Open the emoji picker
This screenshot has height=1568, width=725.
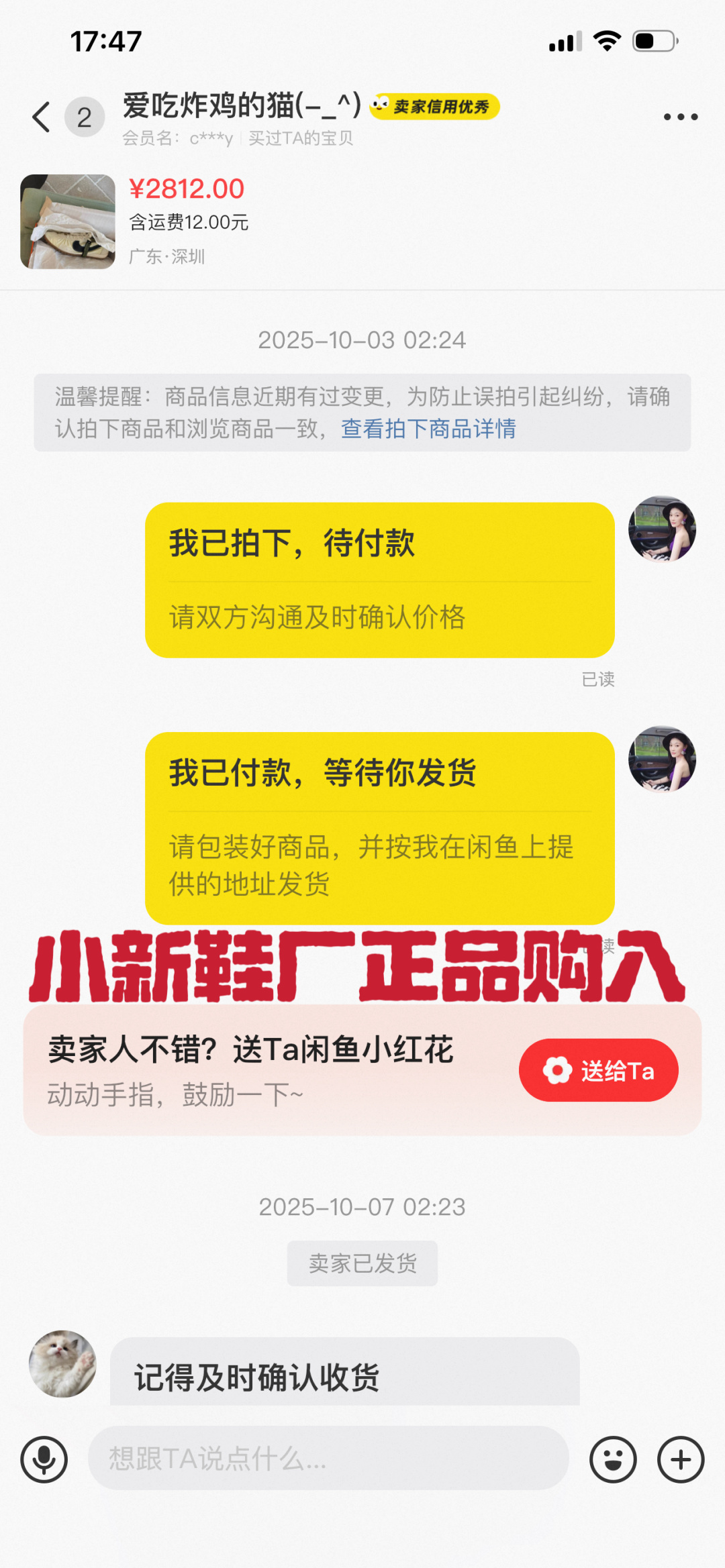point(613,1459)
